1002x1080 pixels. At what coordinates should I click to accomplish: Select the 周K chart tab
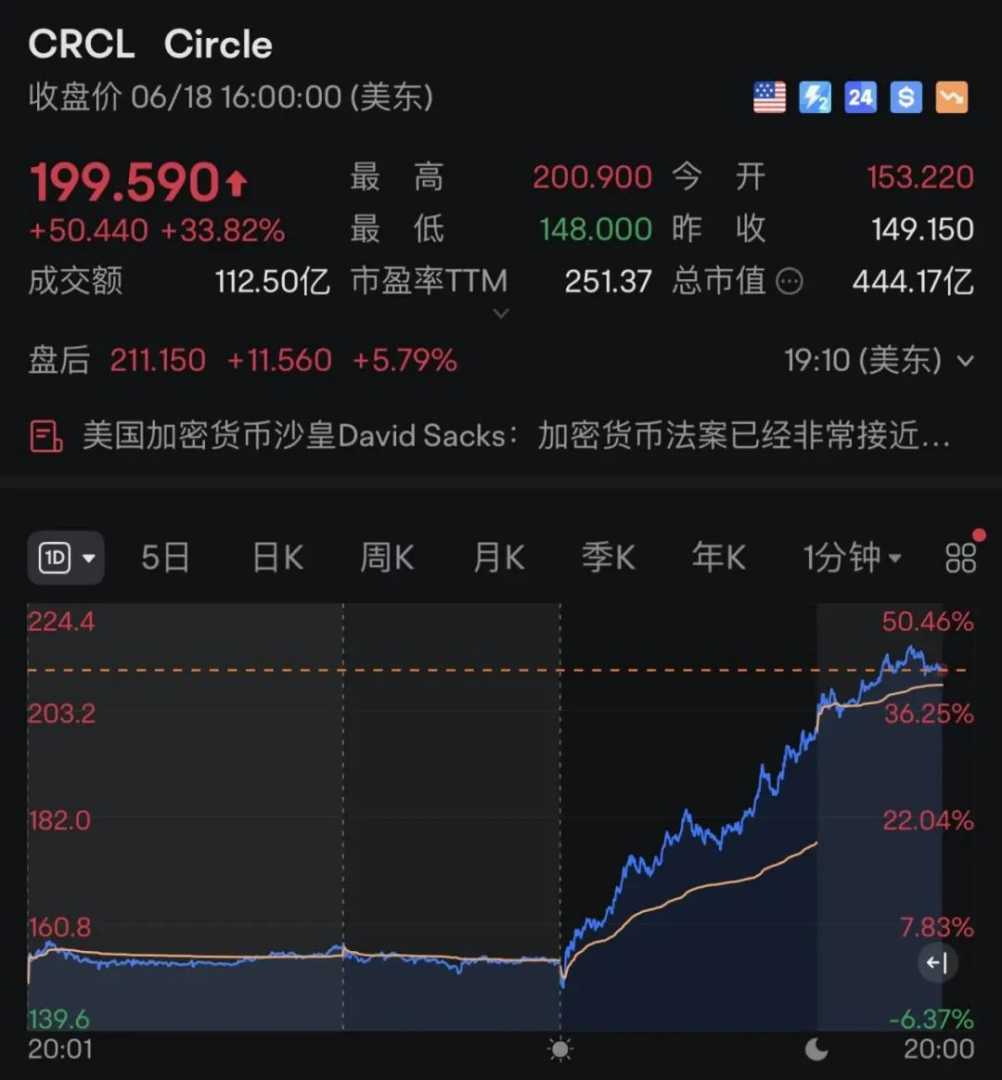tap(387, 558)
